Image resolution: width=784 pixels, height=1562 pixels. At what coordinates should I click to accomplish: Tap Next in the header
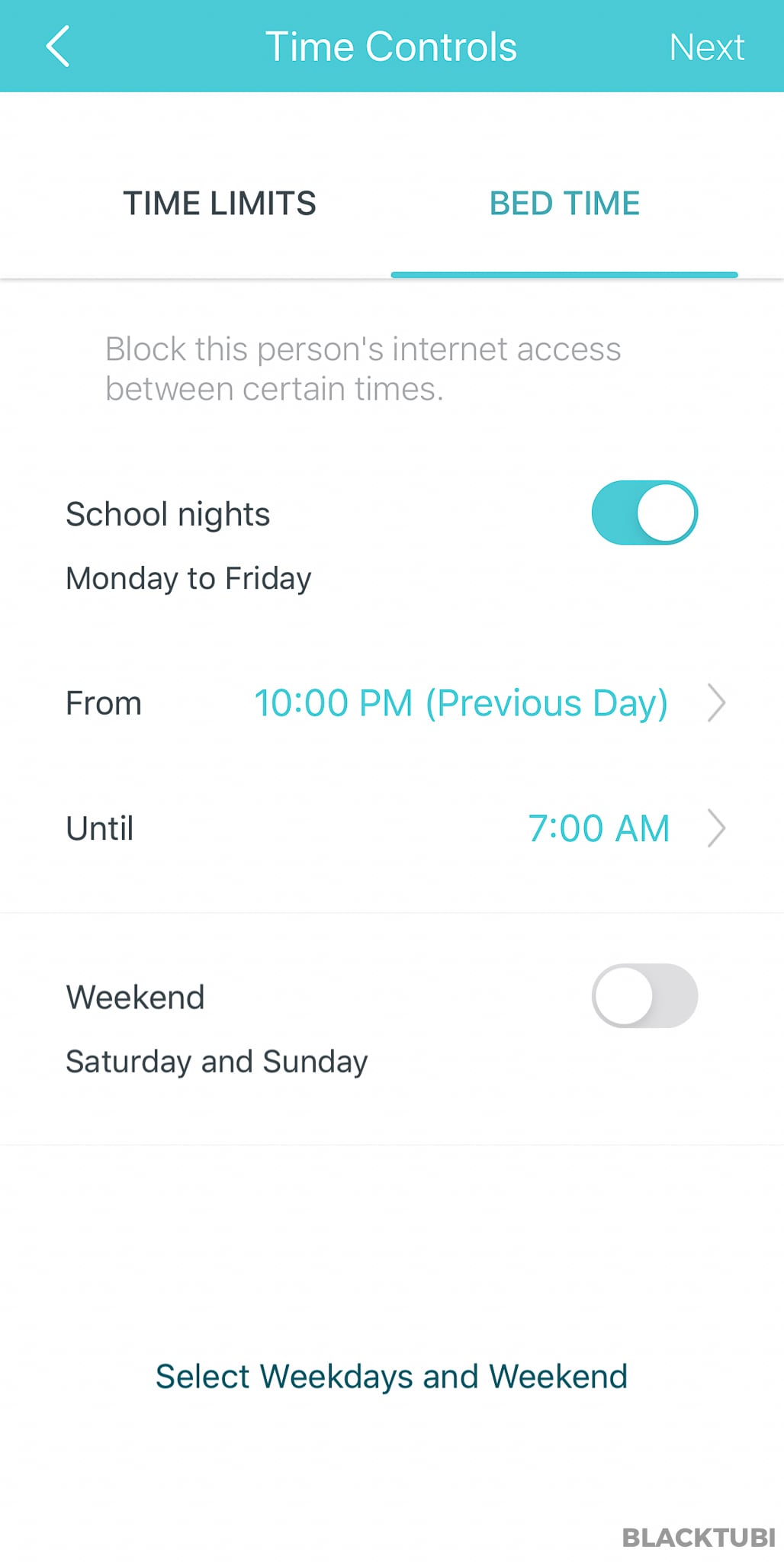[x=706, y=47]
